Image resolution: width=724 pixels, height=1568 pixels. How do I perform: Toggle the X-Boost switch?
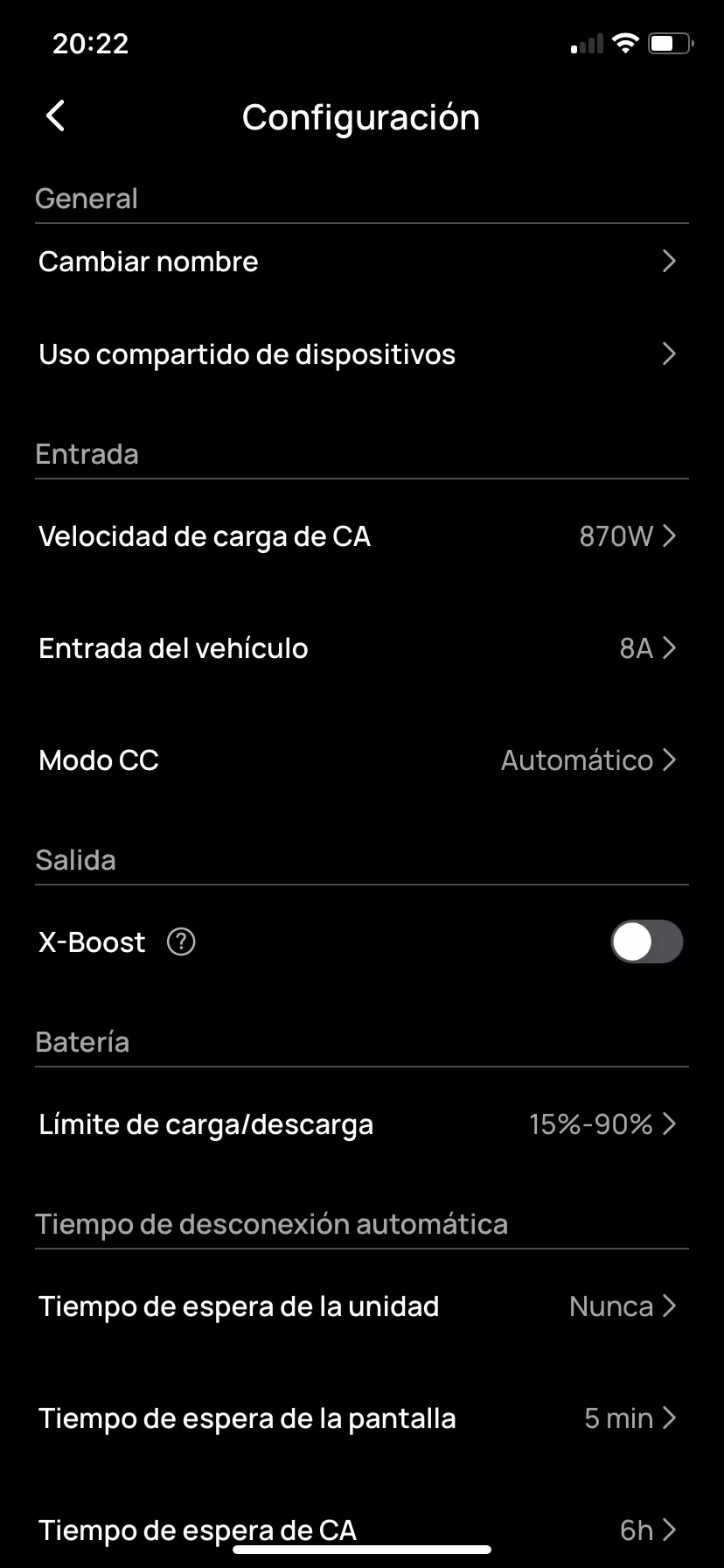tap(646, 942)
